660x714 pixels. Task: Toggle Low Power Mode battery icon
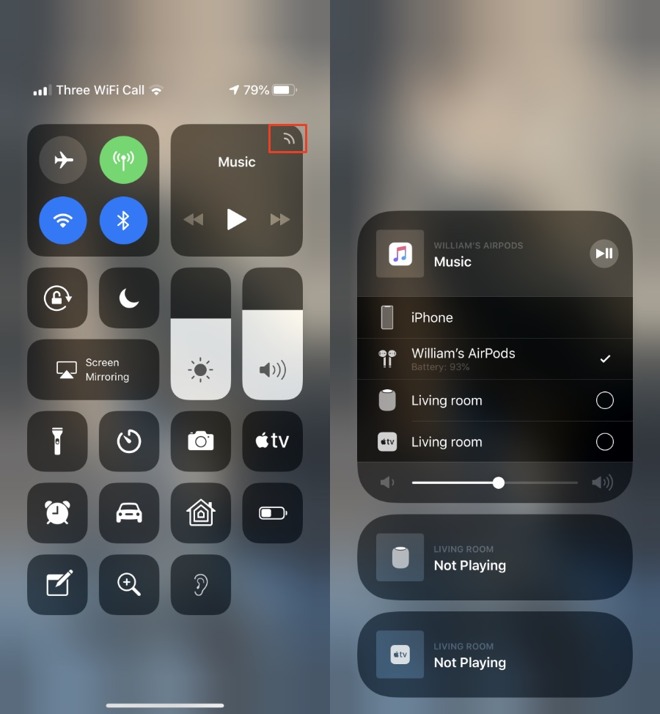(272, 513)
